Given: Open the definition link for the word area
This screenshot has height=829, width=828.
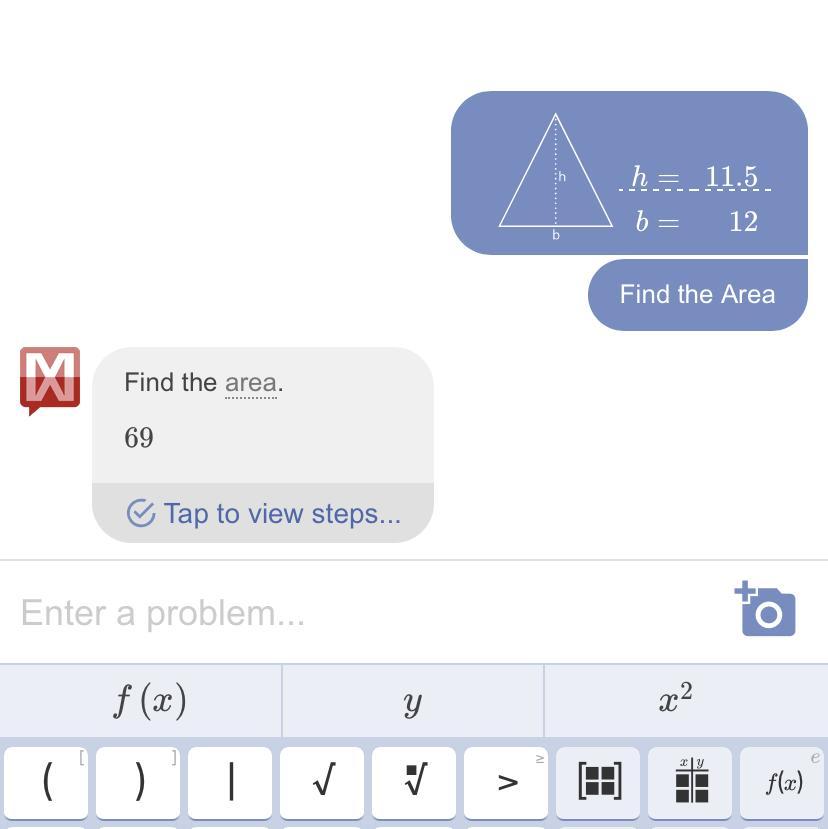Looking at the screenshot, I should tap(250, 383).
